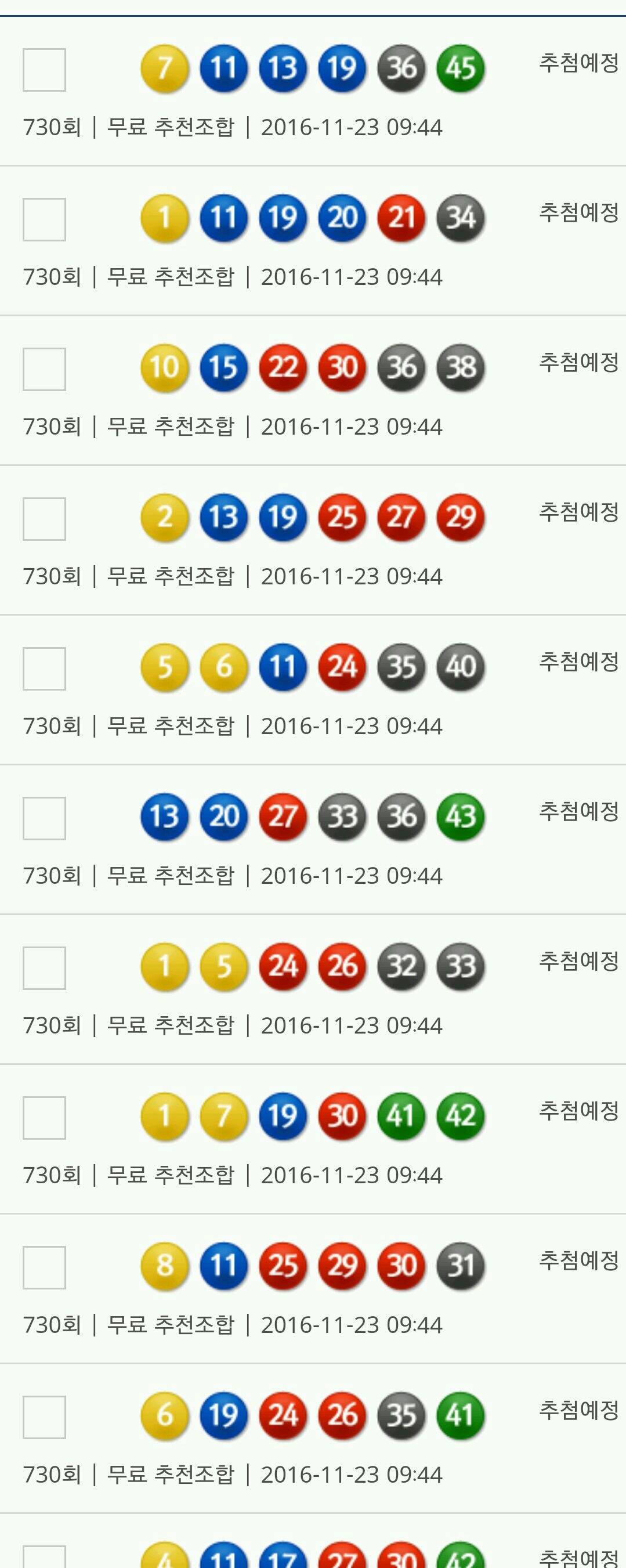
Task: Check the combination 1 7 19 30 41 42
Action: 45,1118
